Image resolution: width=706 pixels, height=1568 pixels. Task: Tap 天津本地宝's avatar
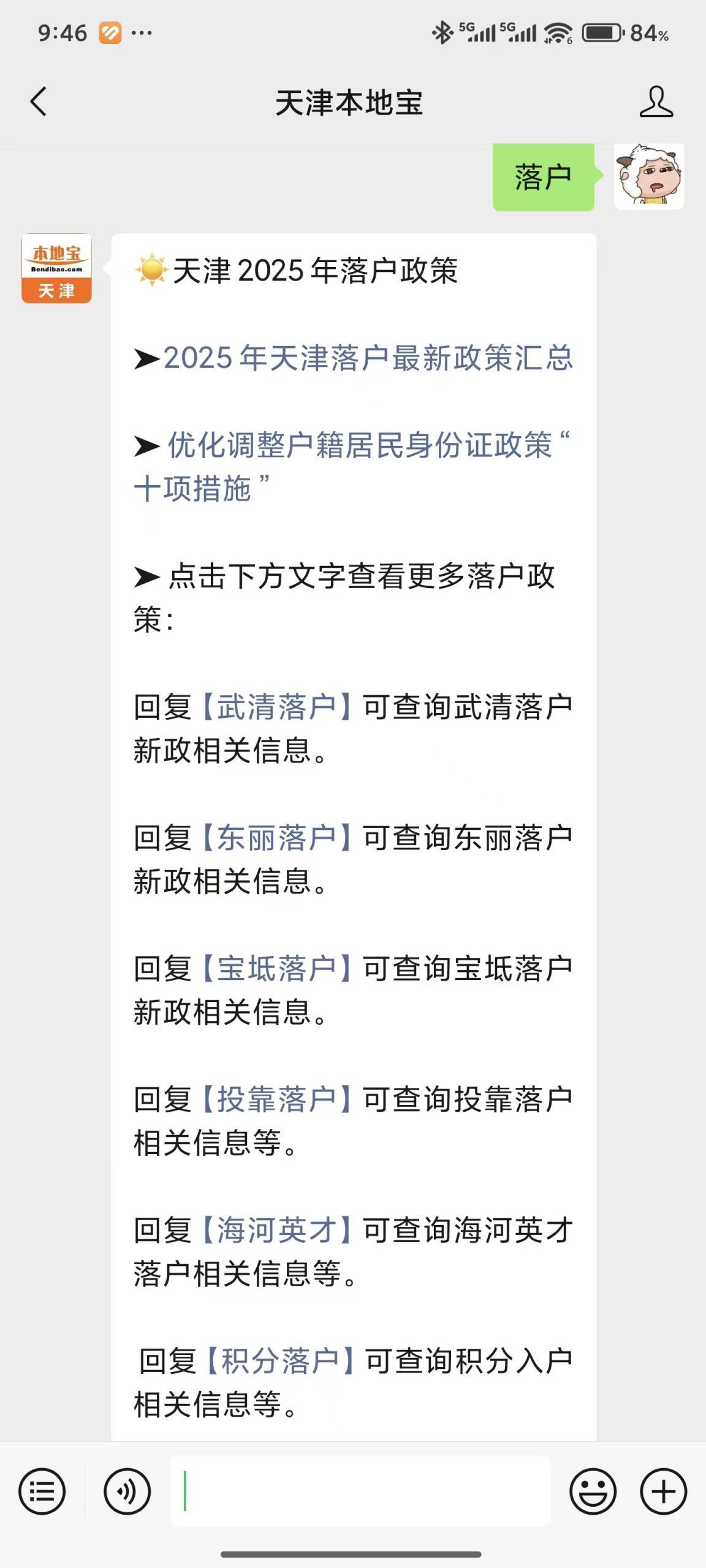(56, 268)
